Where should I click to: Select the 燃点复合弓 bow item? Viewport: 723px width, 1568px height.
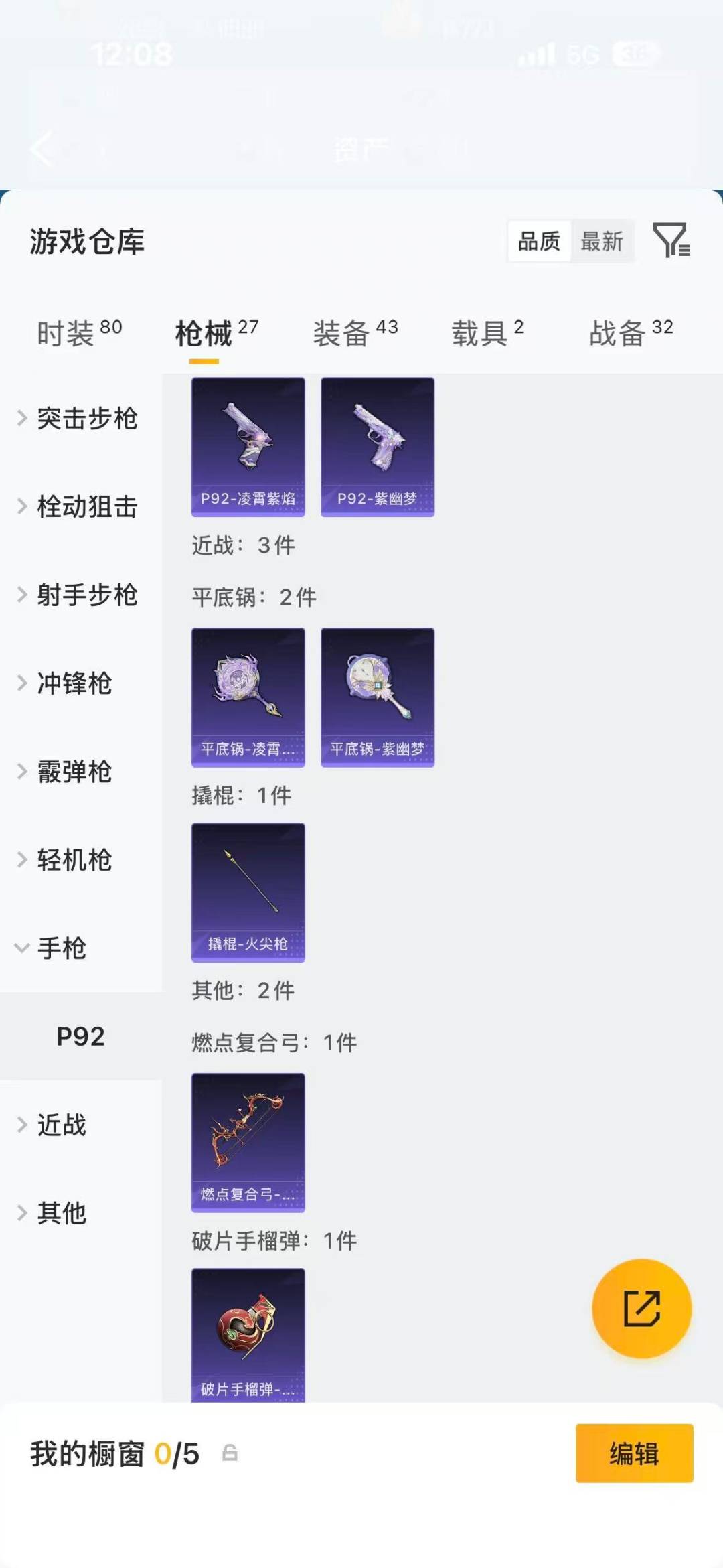248,1141
